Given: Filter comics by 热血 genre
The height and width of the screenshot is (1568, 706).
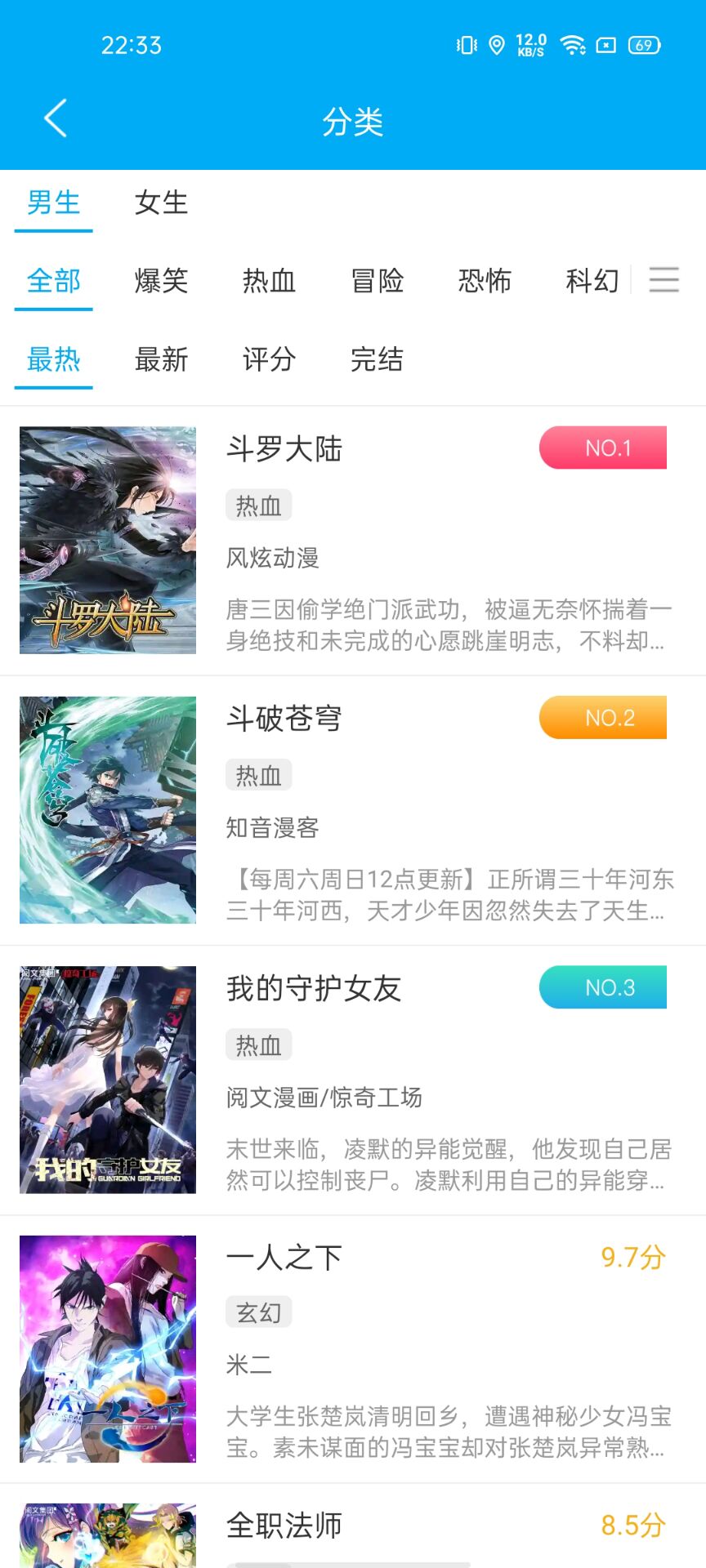Looking at the screenshot, I should tap(269, 281).
